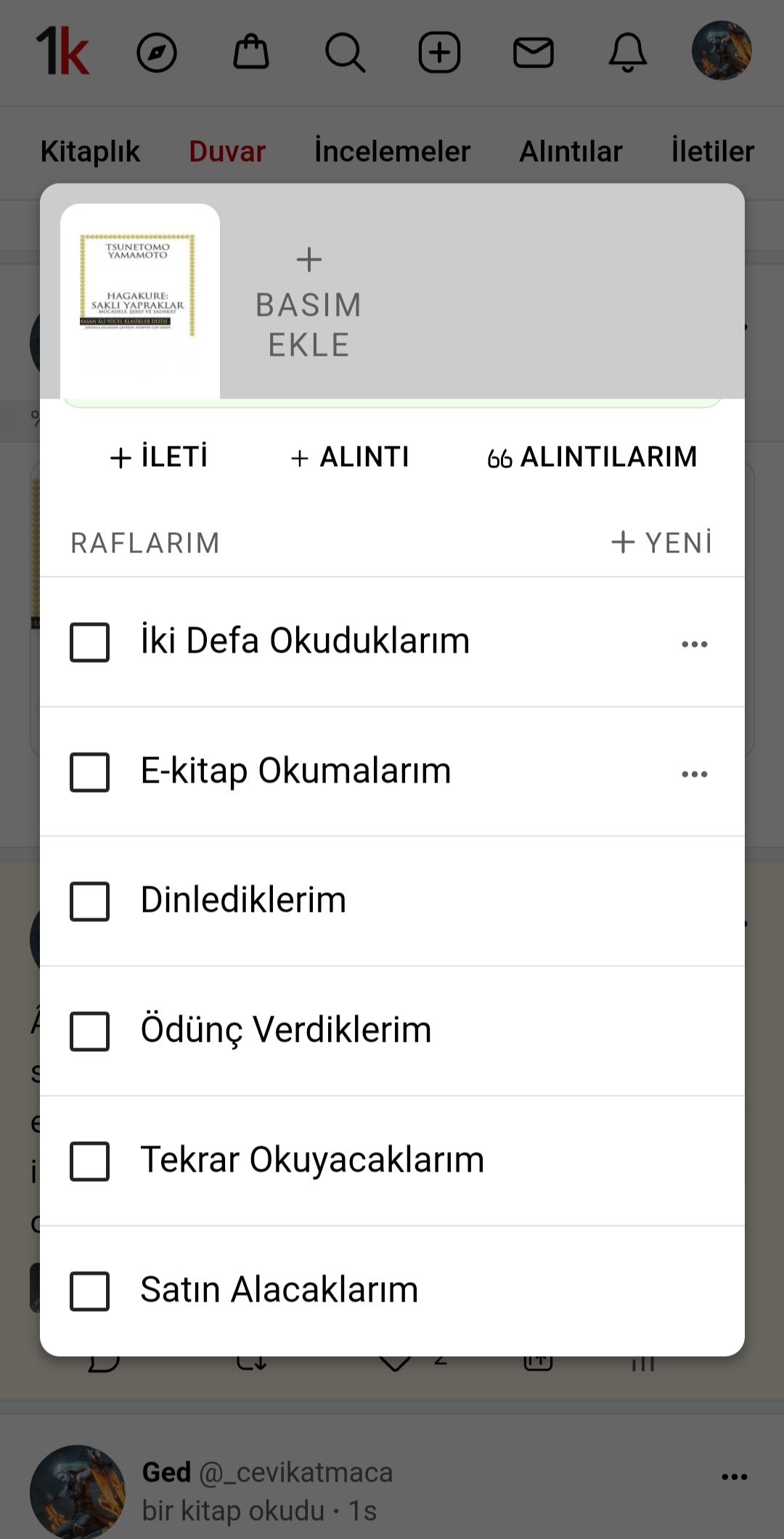
Task: Tap the BASIM EKLE add edition button
Action: click(x=309, y=303)
